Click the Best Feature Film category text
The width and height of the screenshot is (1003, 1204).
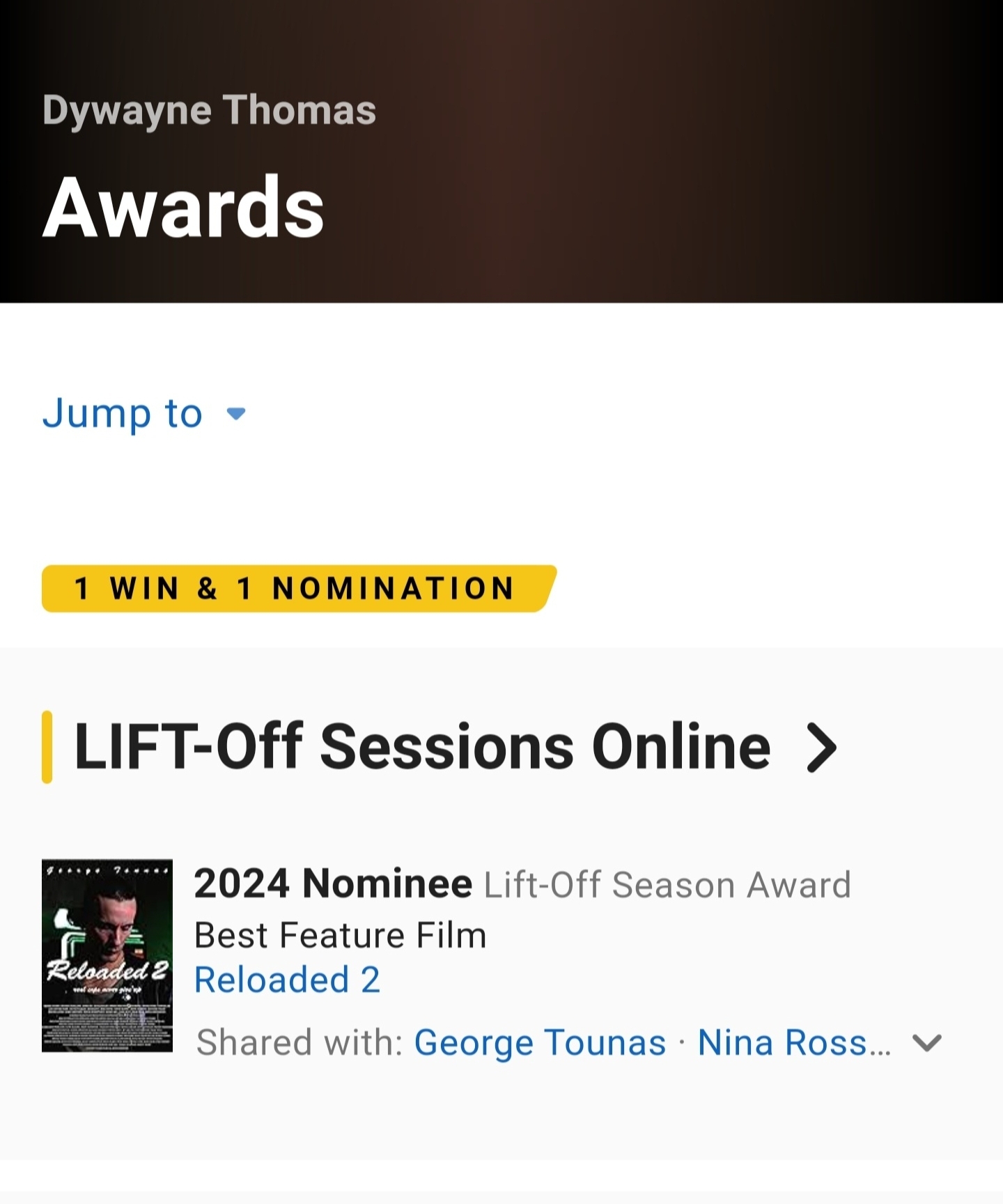tap(341, 934)
